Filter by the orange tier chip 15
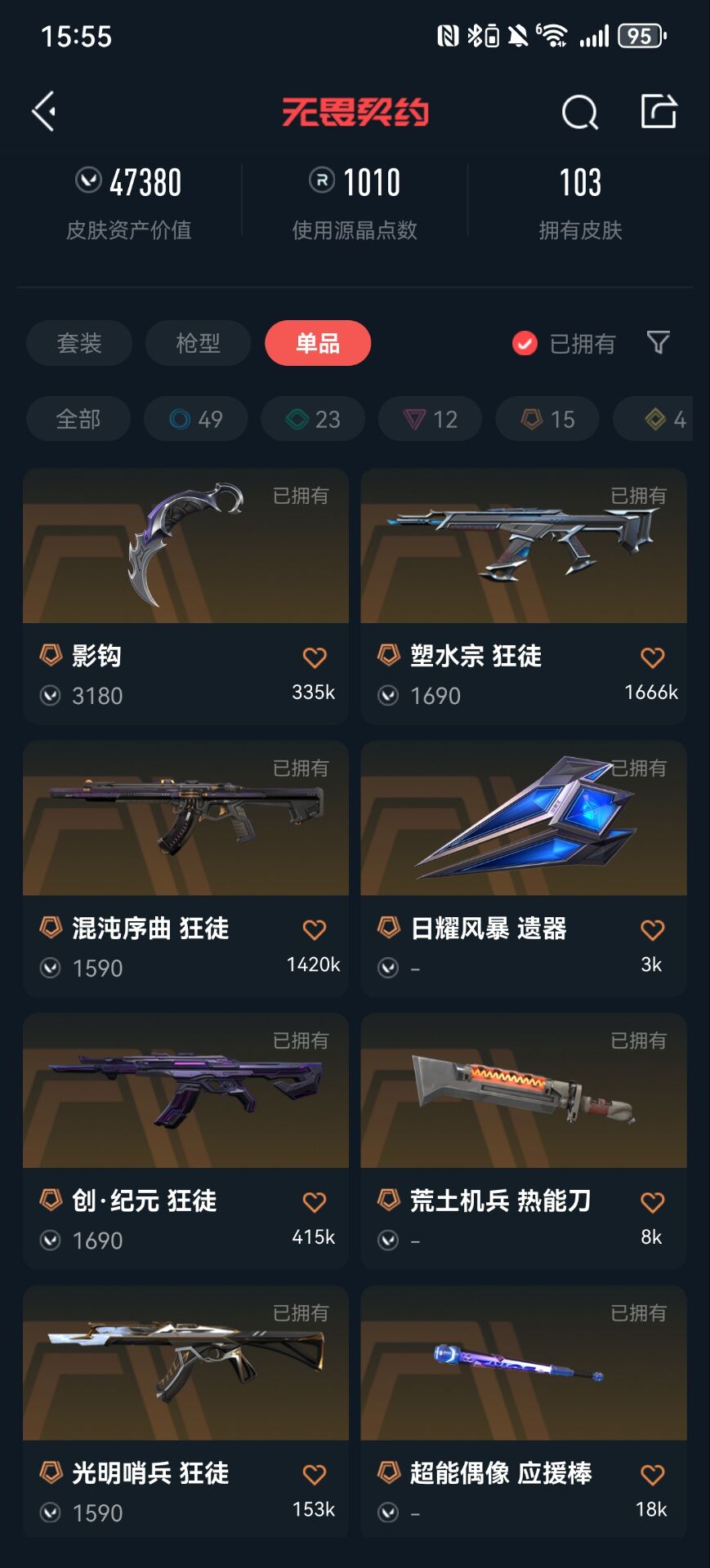The width and height of the screenshot is (710, 1568). coord(547,419)
